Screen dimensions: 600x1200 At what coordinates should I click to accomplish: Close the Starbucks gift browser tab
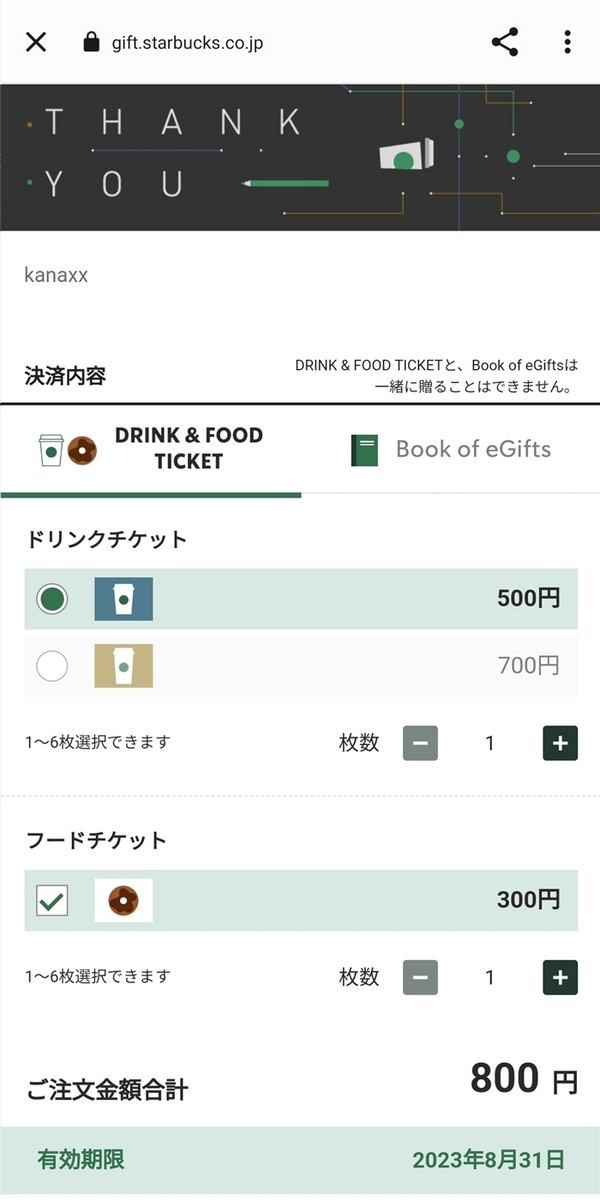(36, 42)
